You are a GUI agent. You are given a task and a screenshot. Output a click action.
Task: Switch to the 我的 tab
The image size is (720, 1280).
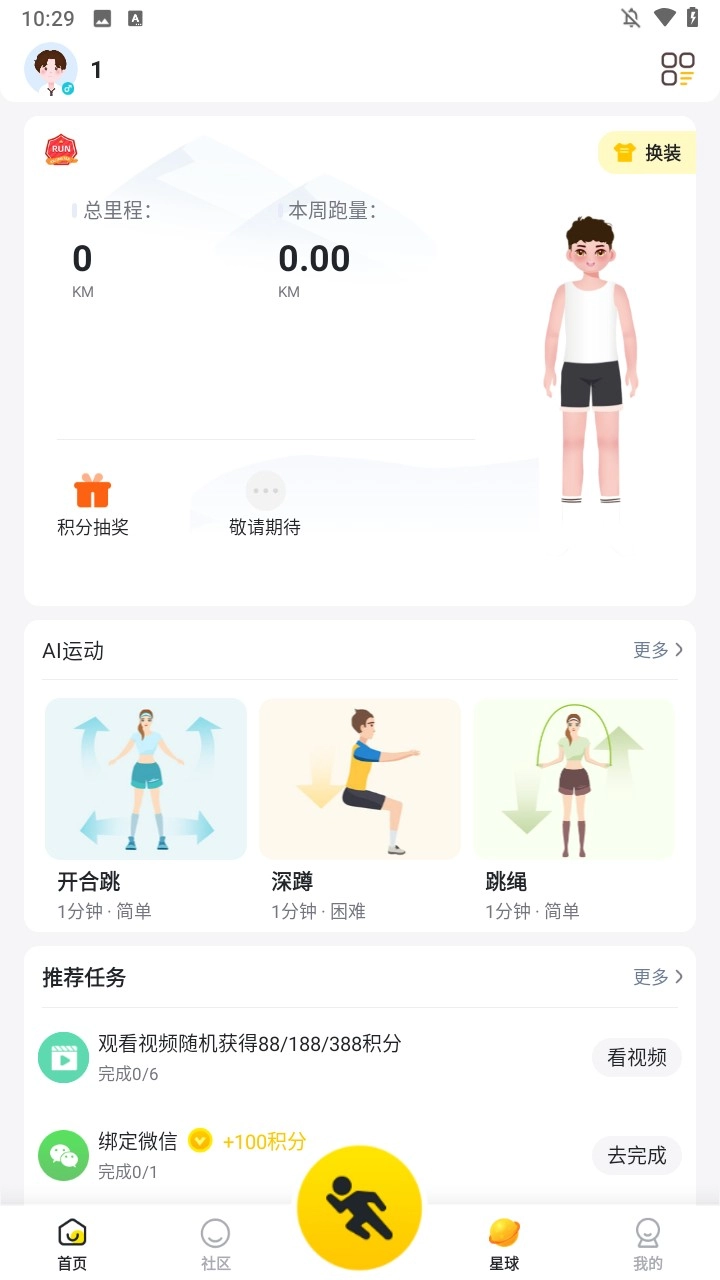[648, 1240]
